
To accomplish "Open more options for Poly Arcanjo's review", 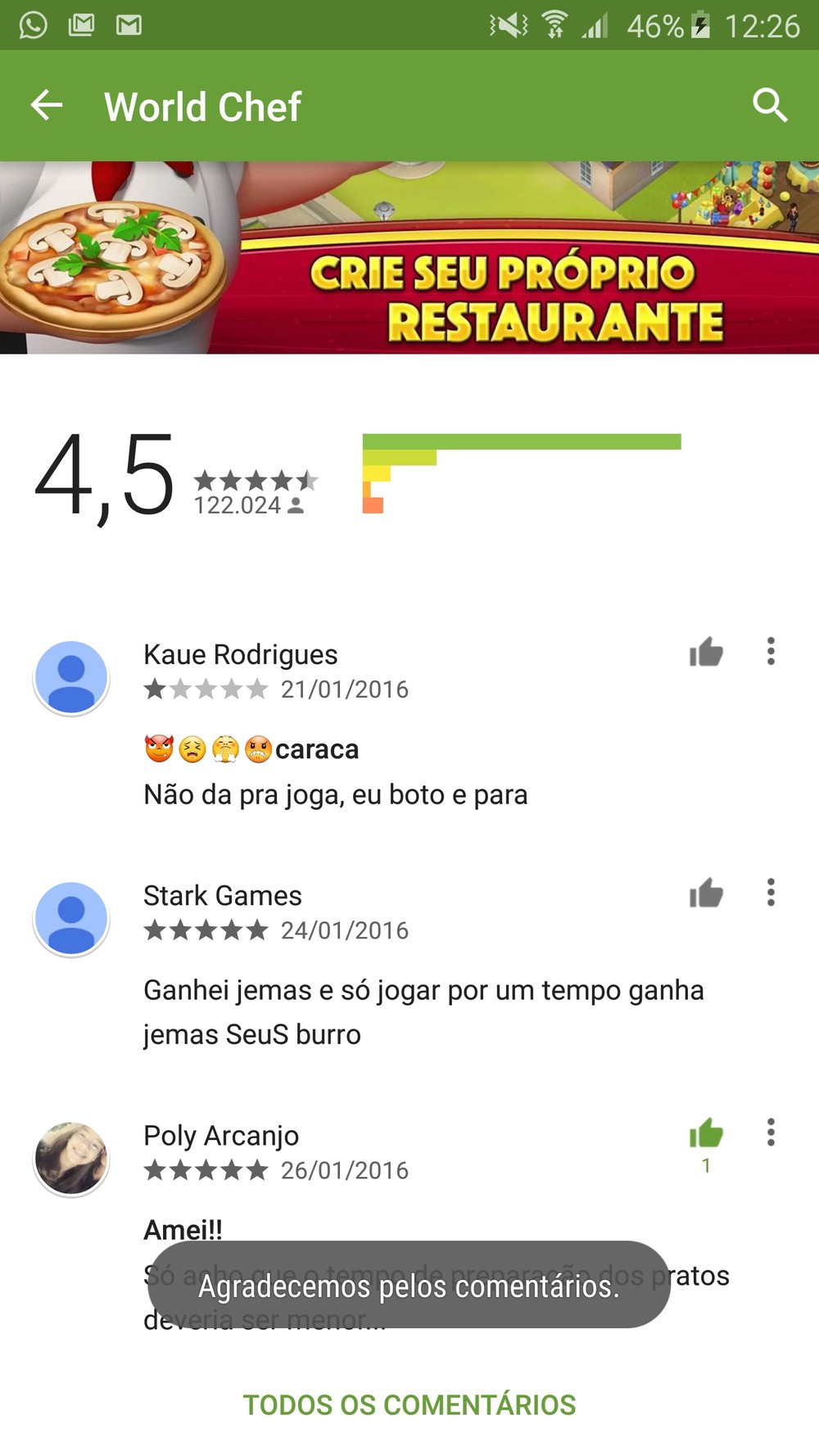I will click(771, 1133).
